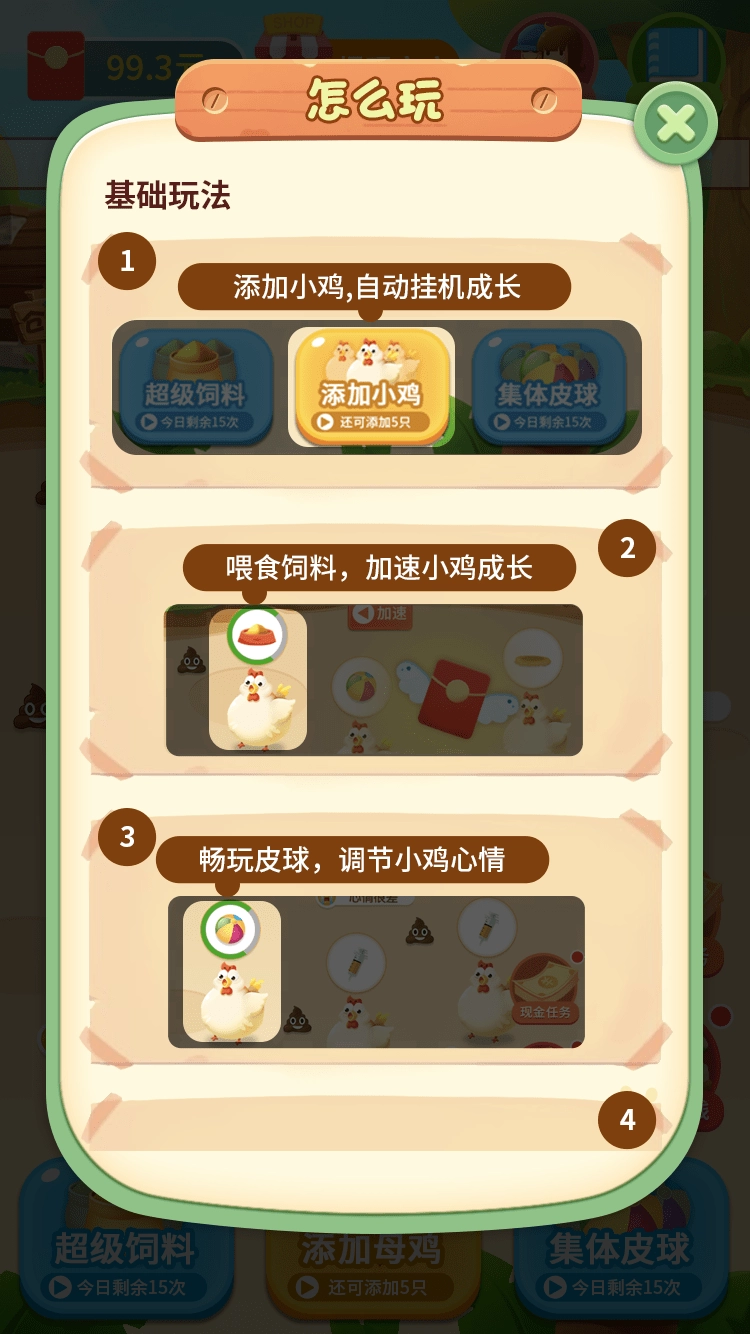Click step 4 circle at popup bottom
Screen dimensions: 750x1334
point(628,1121)
